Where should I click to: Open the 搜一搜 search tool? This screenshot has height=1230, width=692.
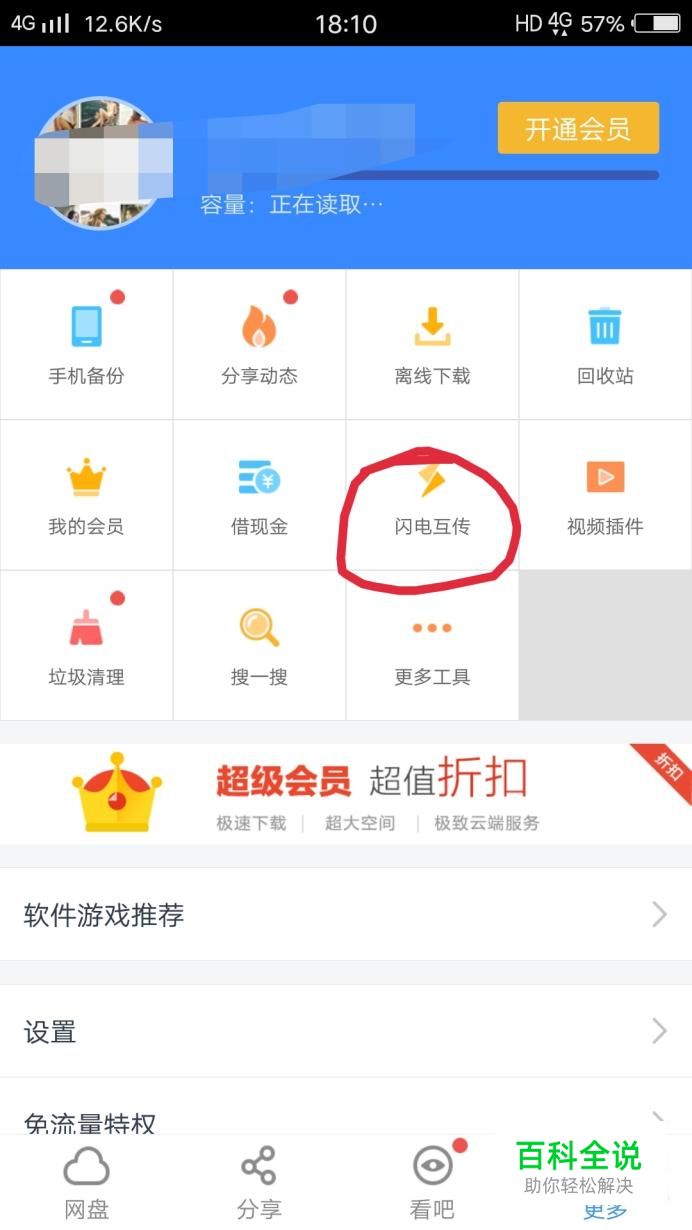coord(259,646)
